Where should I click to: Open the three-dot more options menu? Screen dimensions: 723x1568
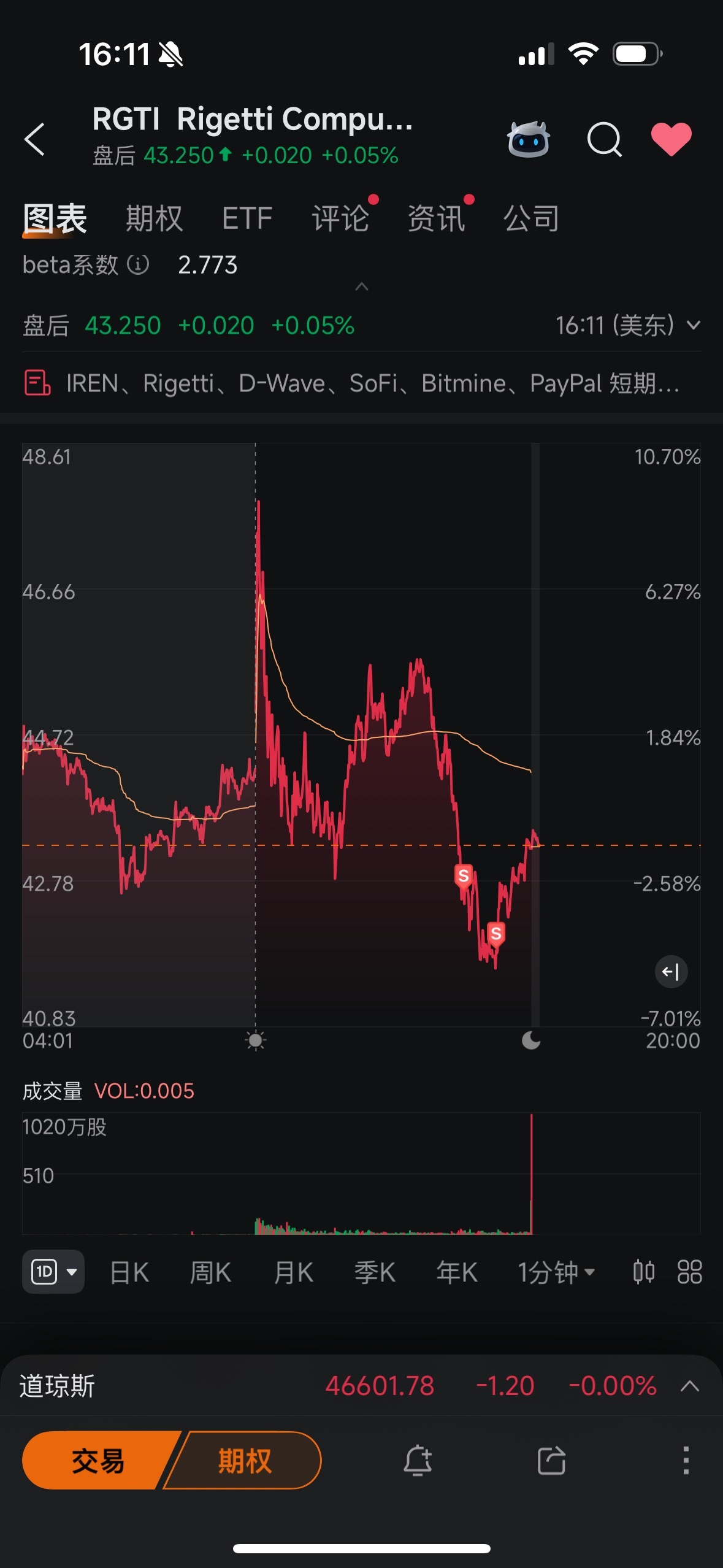coord(685,1461)
